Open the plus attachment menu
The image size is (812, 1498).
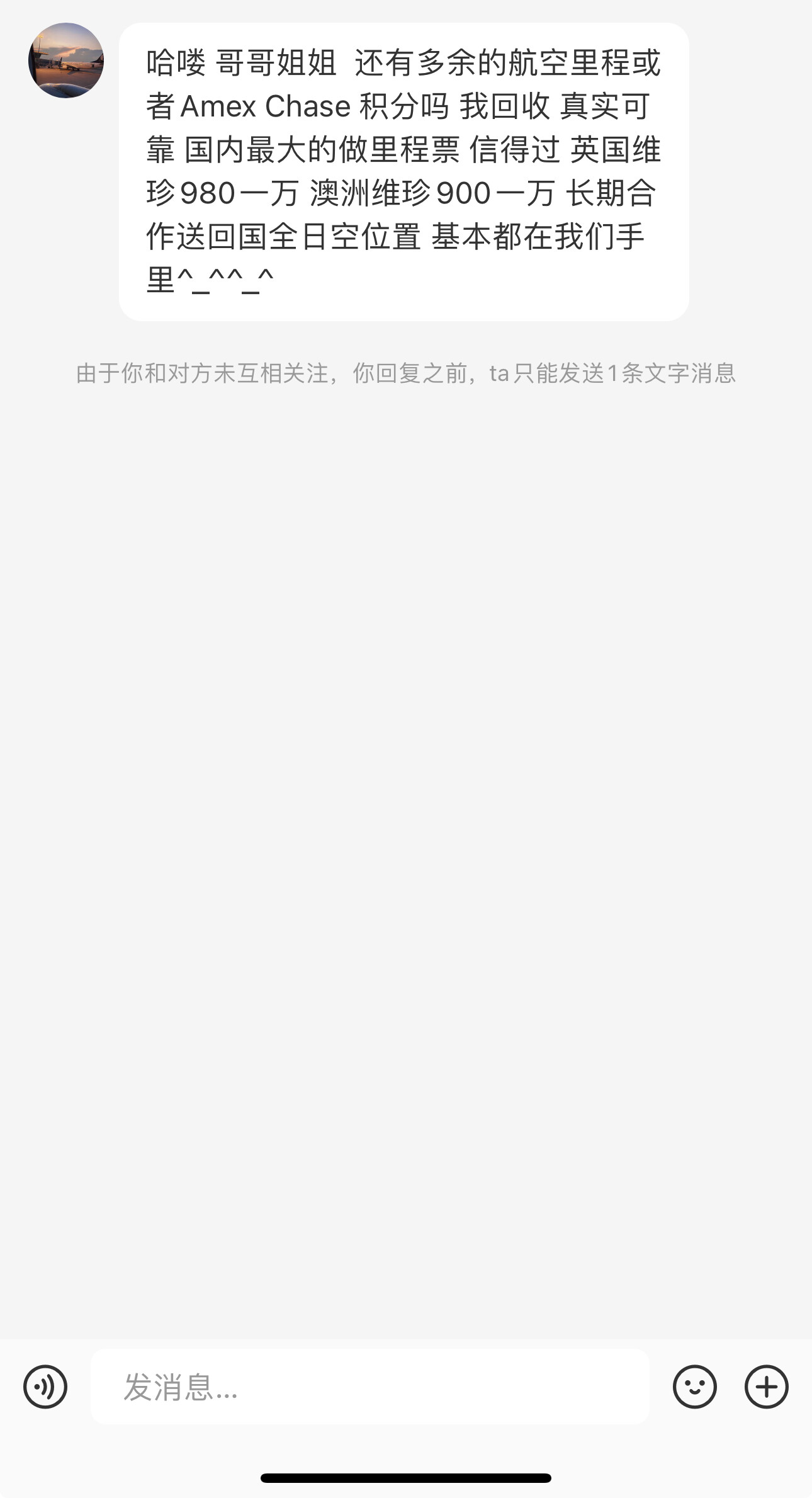tap(766, 1386)
